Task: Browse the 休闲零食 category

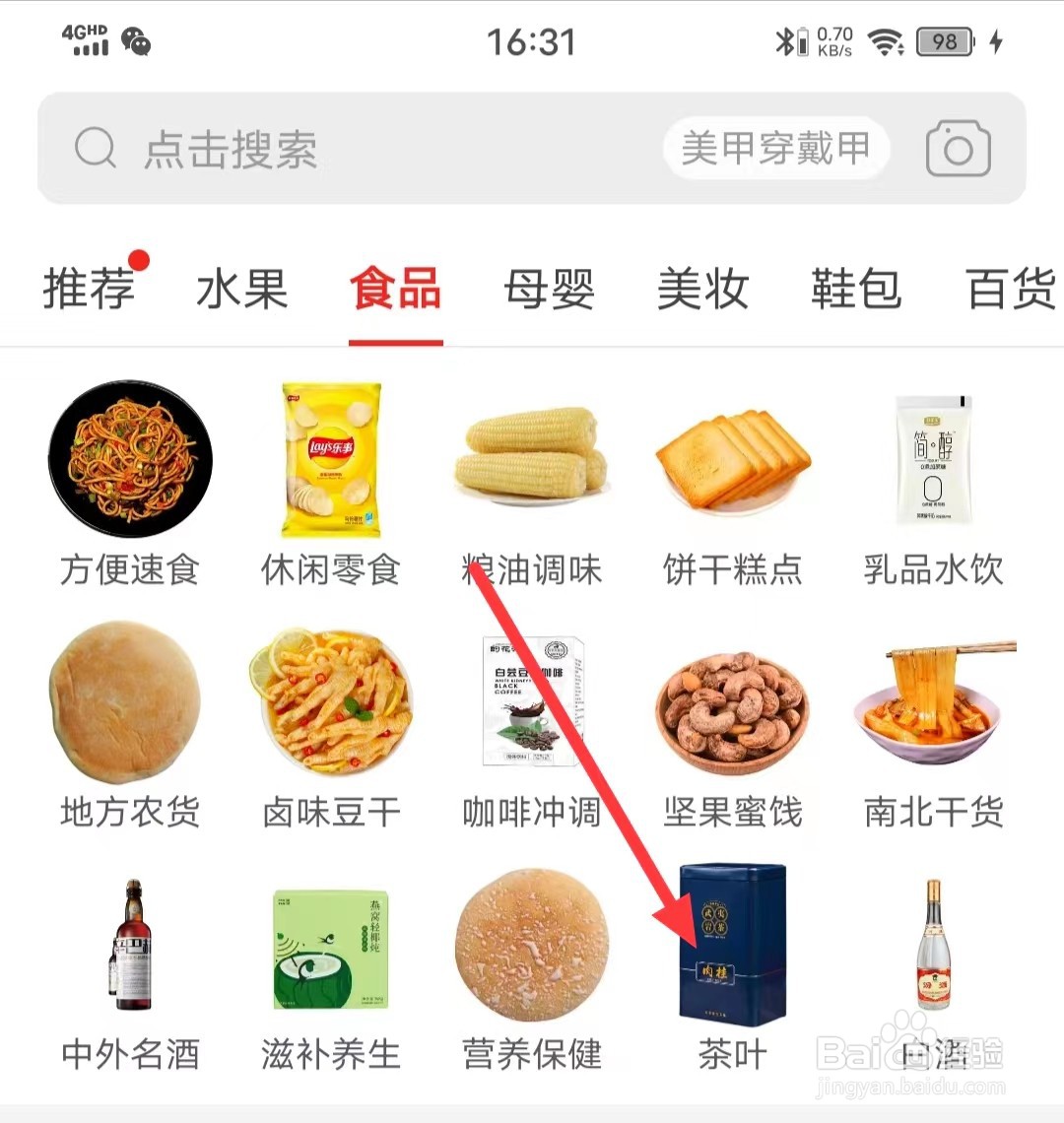Action: pyautogui.click(x=331, y=483)
